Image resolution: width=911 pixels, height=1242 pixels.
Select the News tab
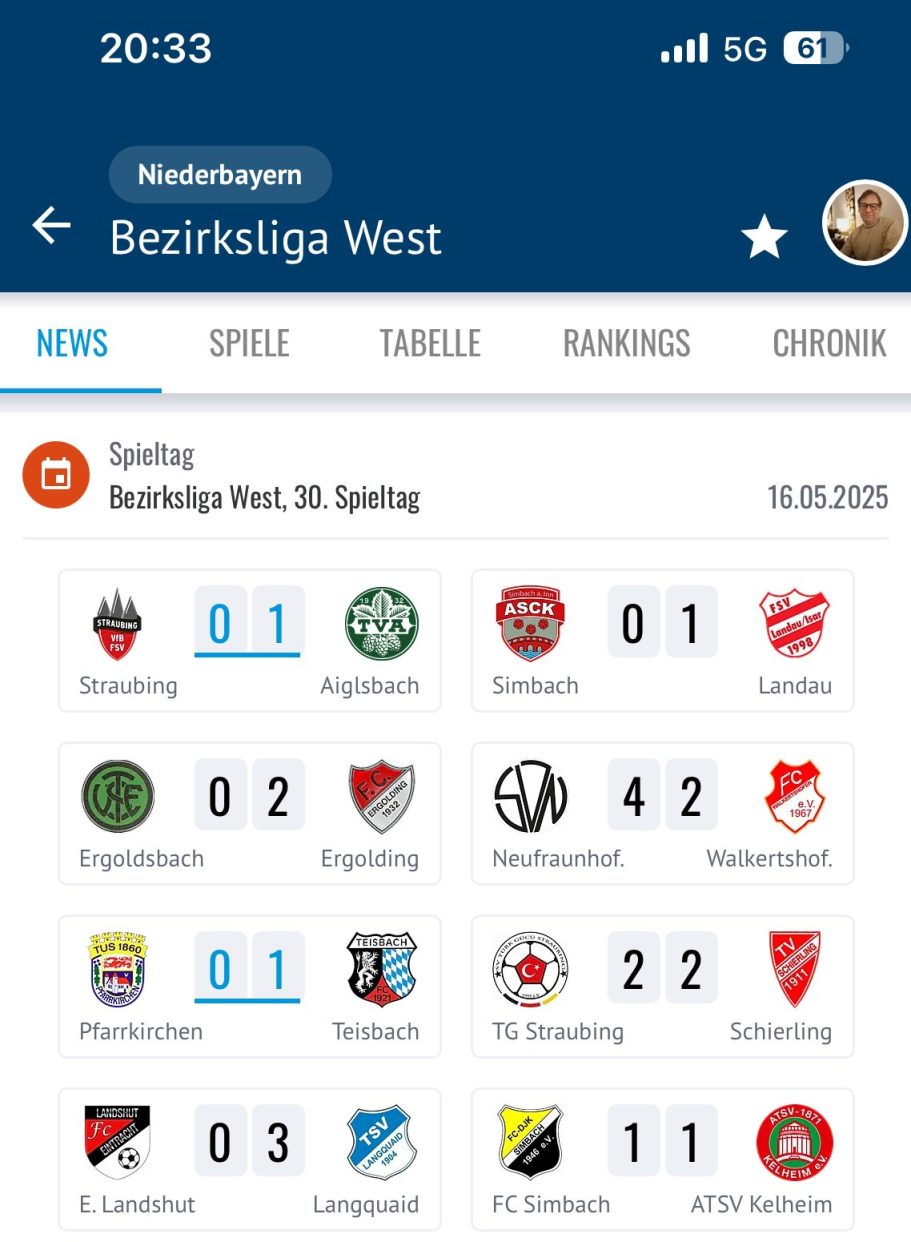tap(72, 344)
